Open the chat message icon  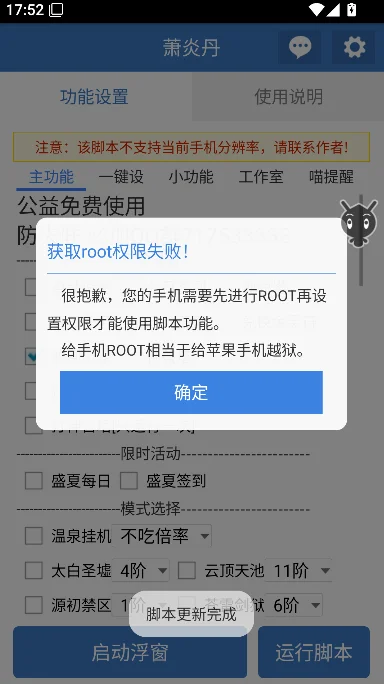300,47
